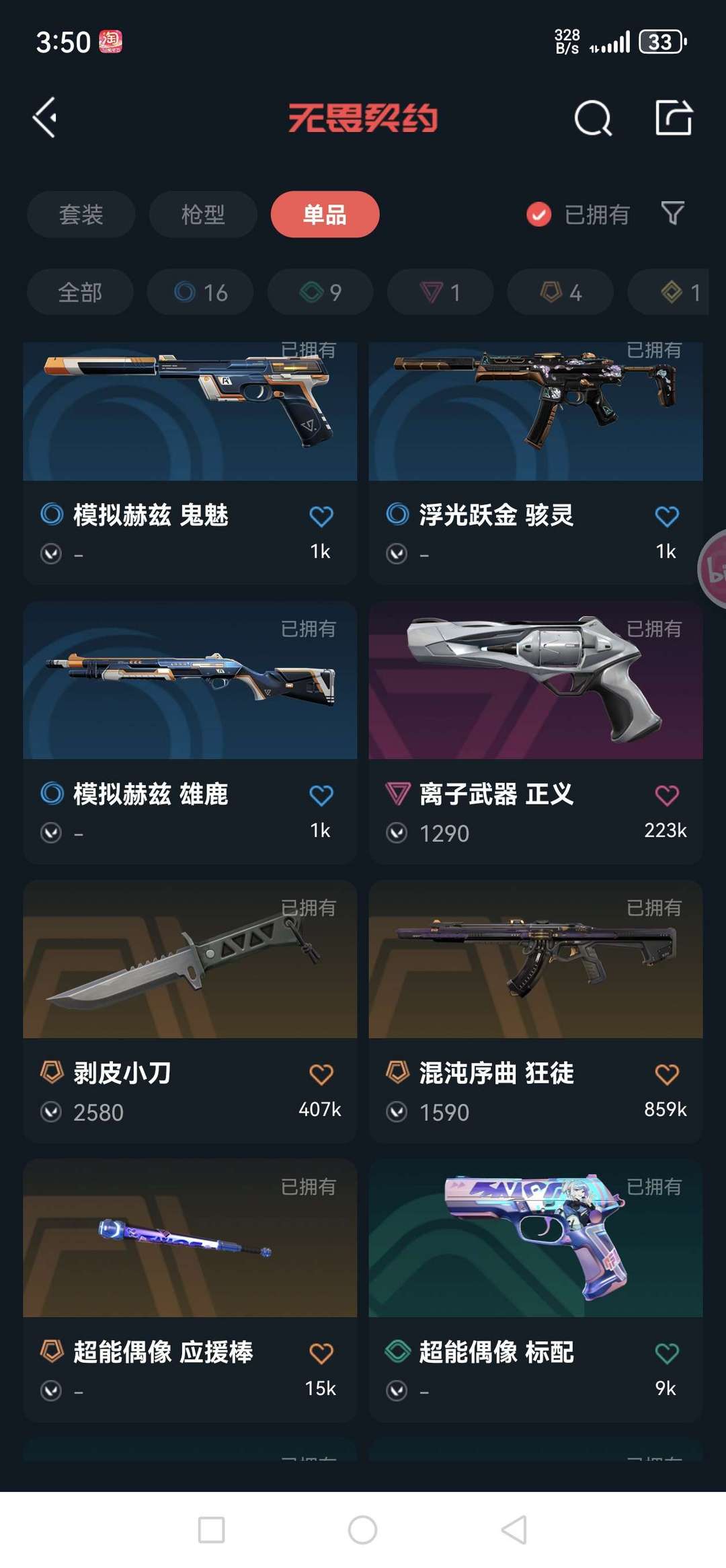
Task: Filter by the blue tier chip showing 16
Action: 200,292
